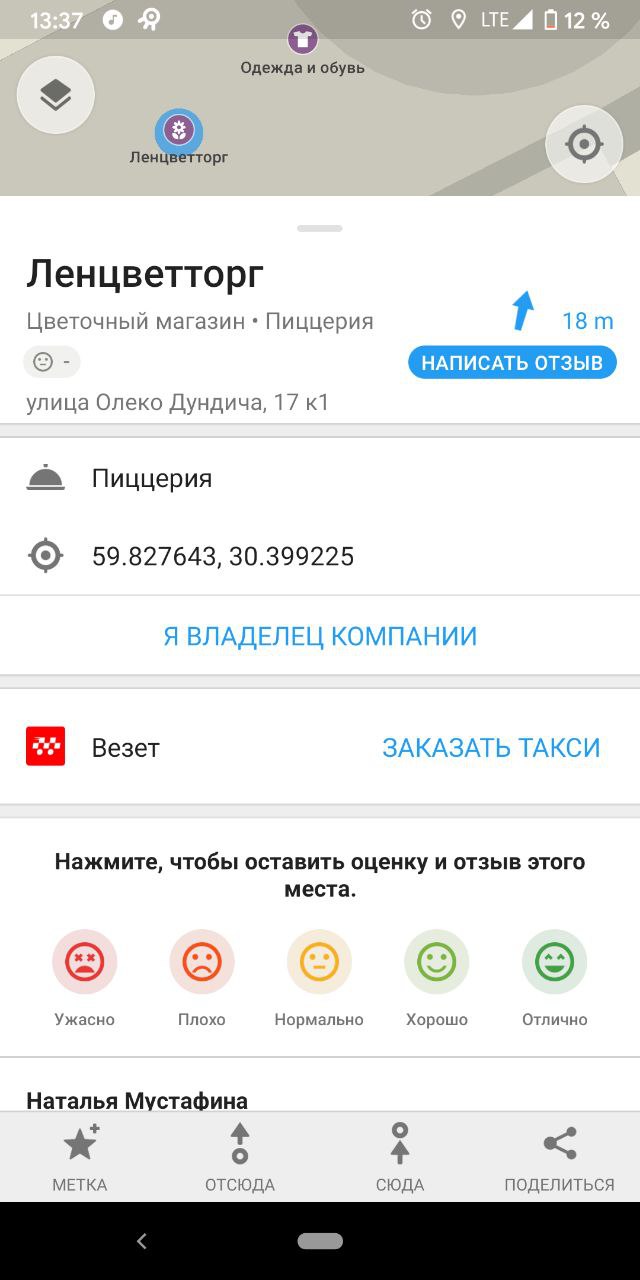Order a taxi via ЗАКАЗАТЬ ТАКСИ

point(491,747)
